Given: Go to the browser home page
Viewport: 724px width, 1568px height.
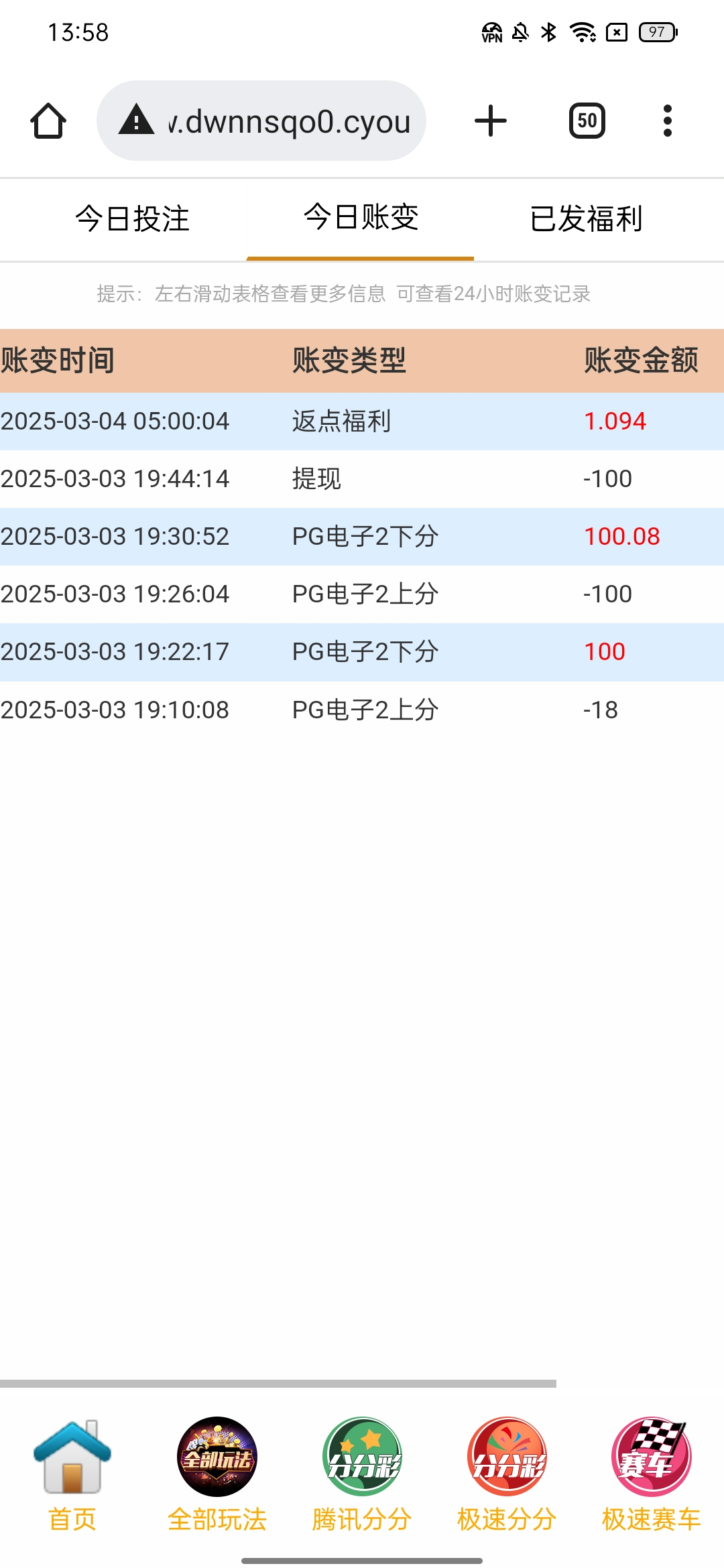Looking at the screenshot, I should [48, 121].
